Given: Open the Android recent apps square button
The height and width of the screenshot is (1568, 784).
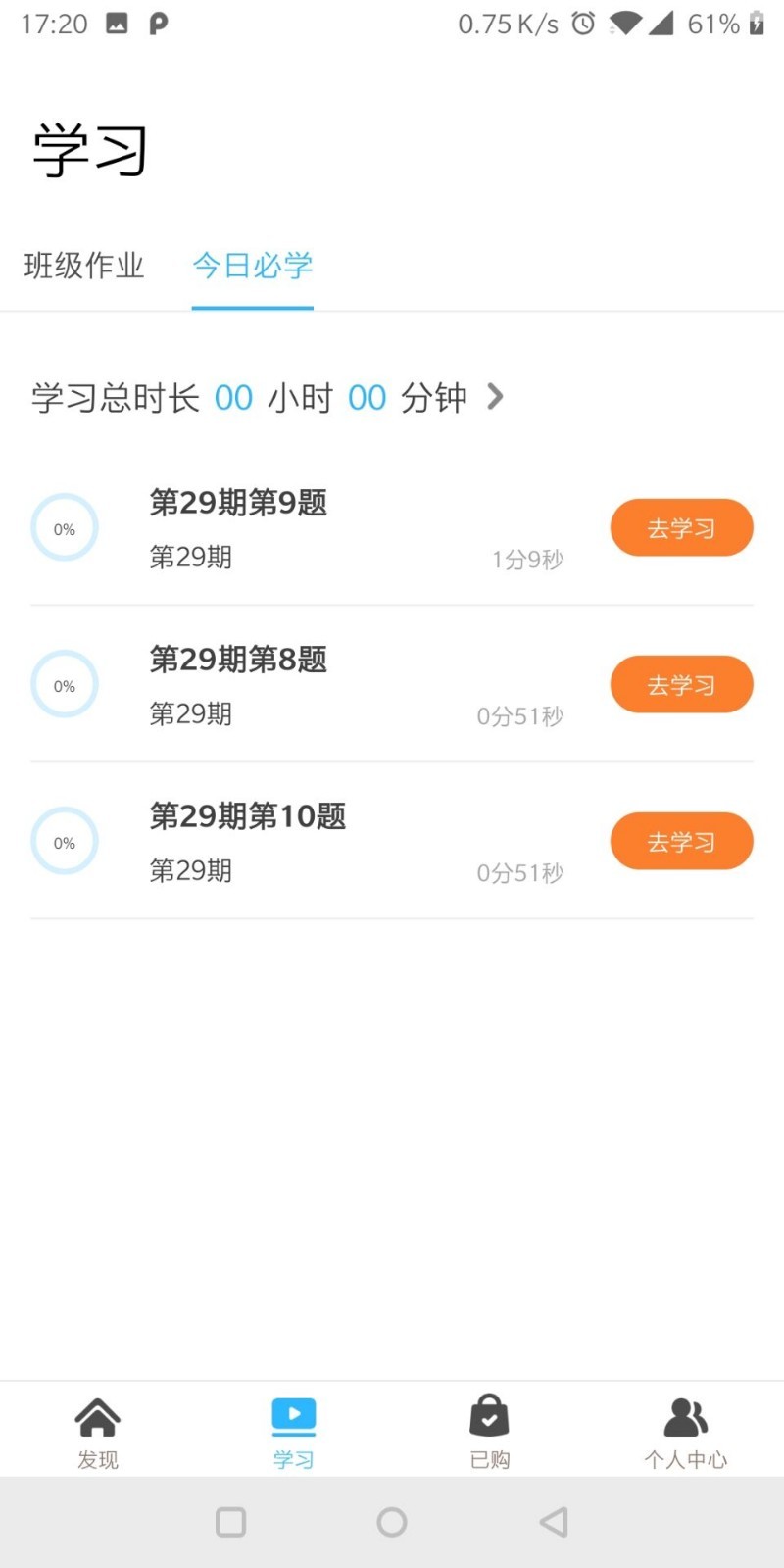Looking at the screenshot, I should [x=231, y=1522].
